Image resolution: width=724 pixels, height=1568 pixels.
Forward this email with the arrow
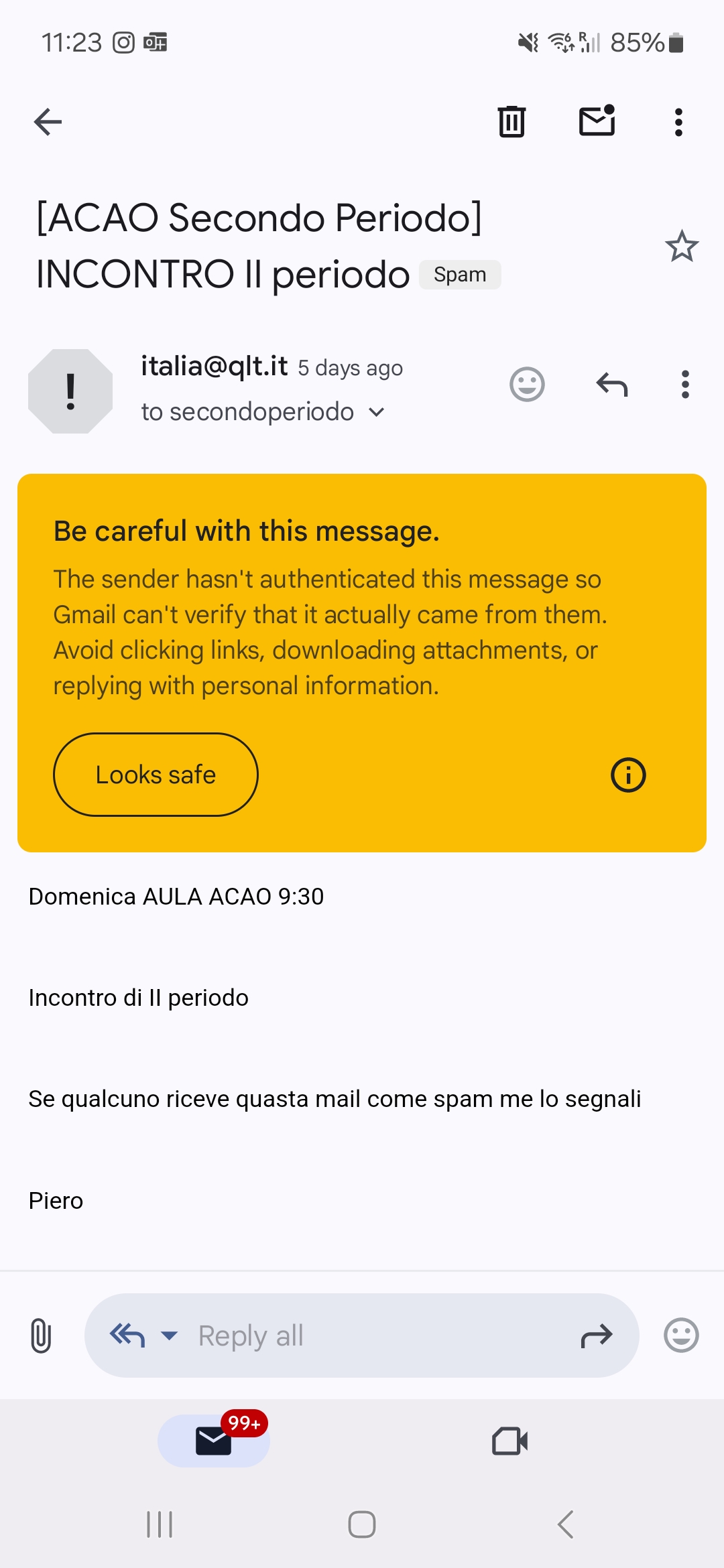pos(596,1335)
